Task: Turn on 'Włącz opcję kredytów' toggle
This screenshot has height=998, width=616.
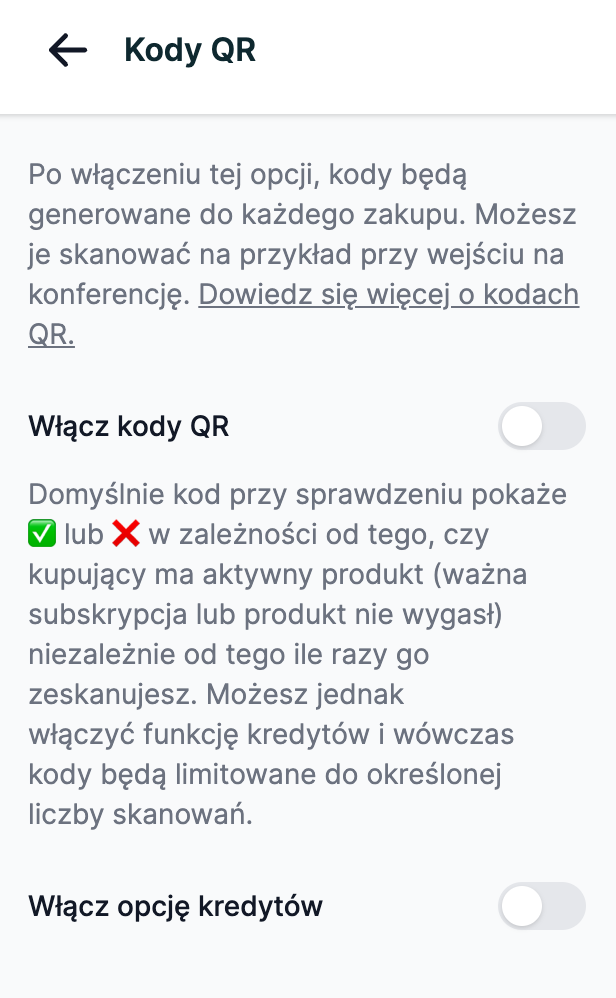Action: point(541,907)
